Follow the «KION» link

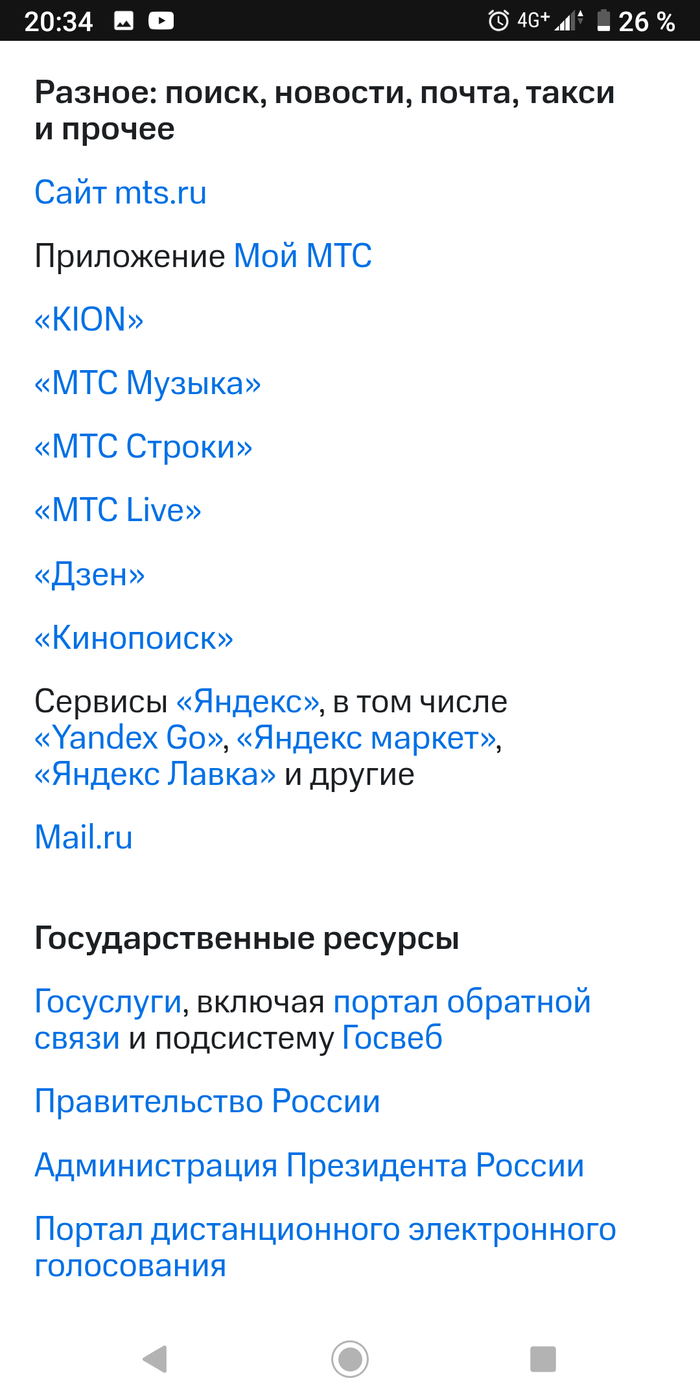tap(89, 320)
